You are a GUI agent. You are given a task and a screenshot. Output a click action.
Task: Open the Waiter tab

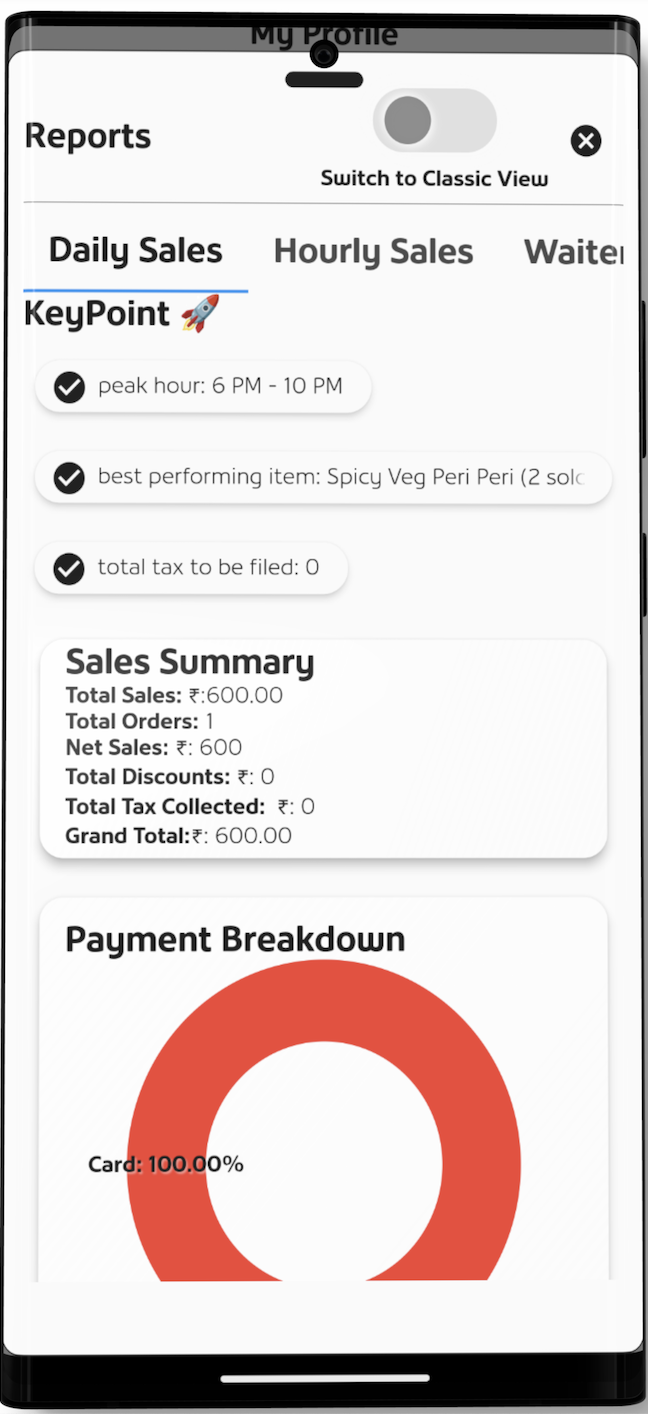click(574, 251)
